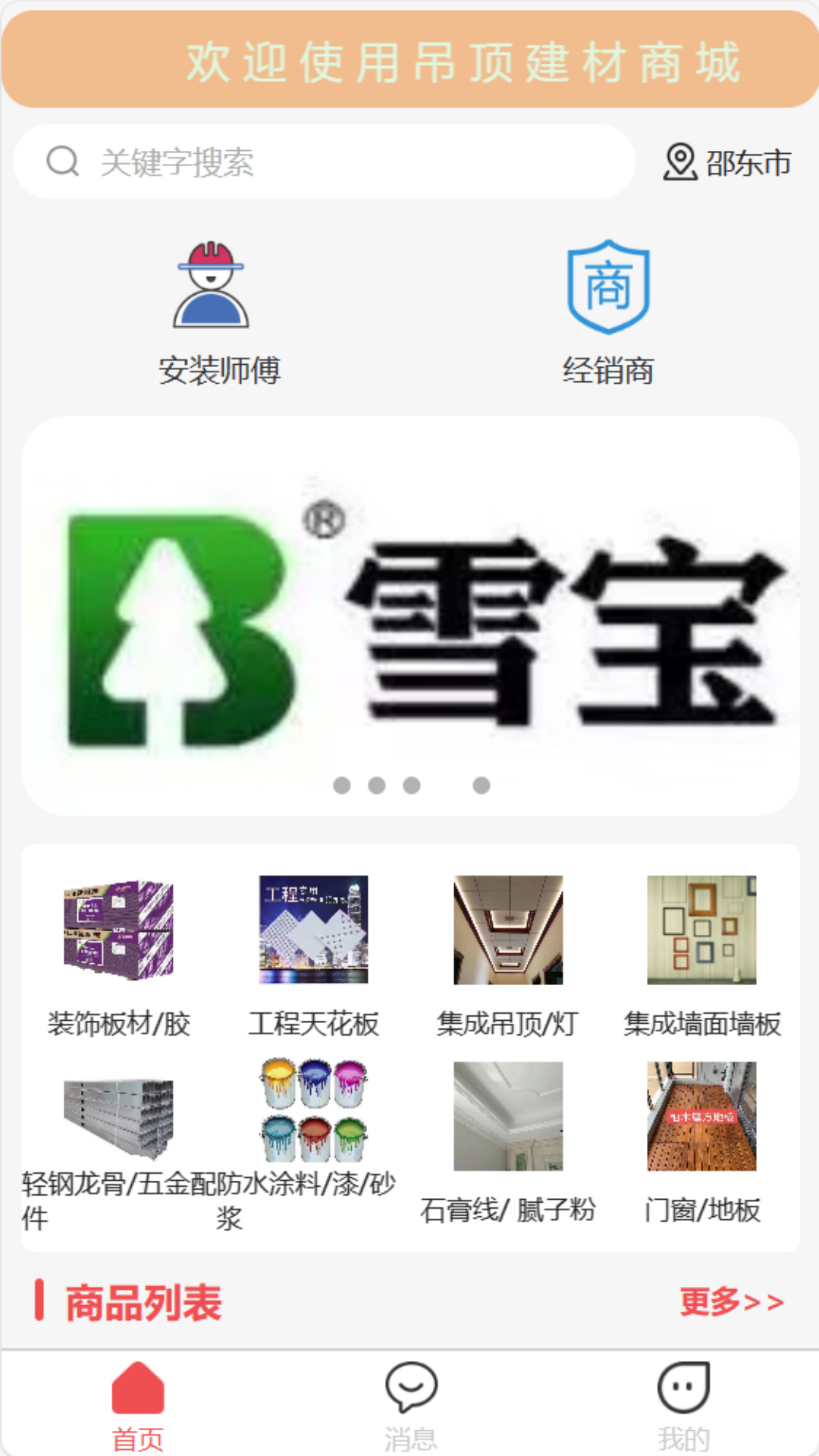Screen dimensions: 819x1456
Task: Browse the 集成吊顶/灯 category
Action: (507, 957)
